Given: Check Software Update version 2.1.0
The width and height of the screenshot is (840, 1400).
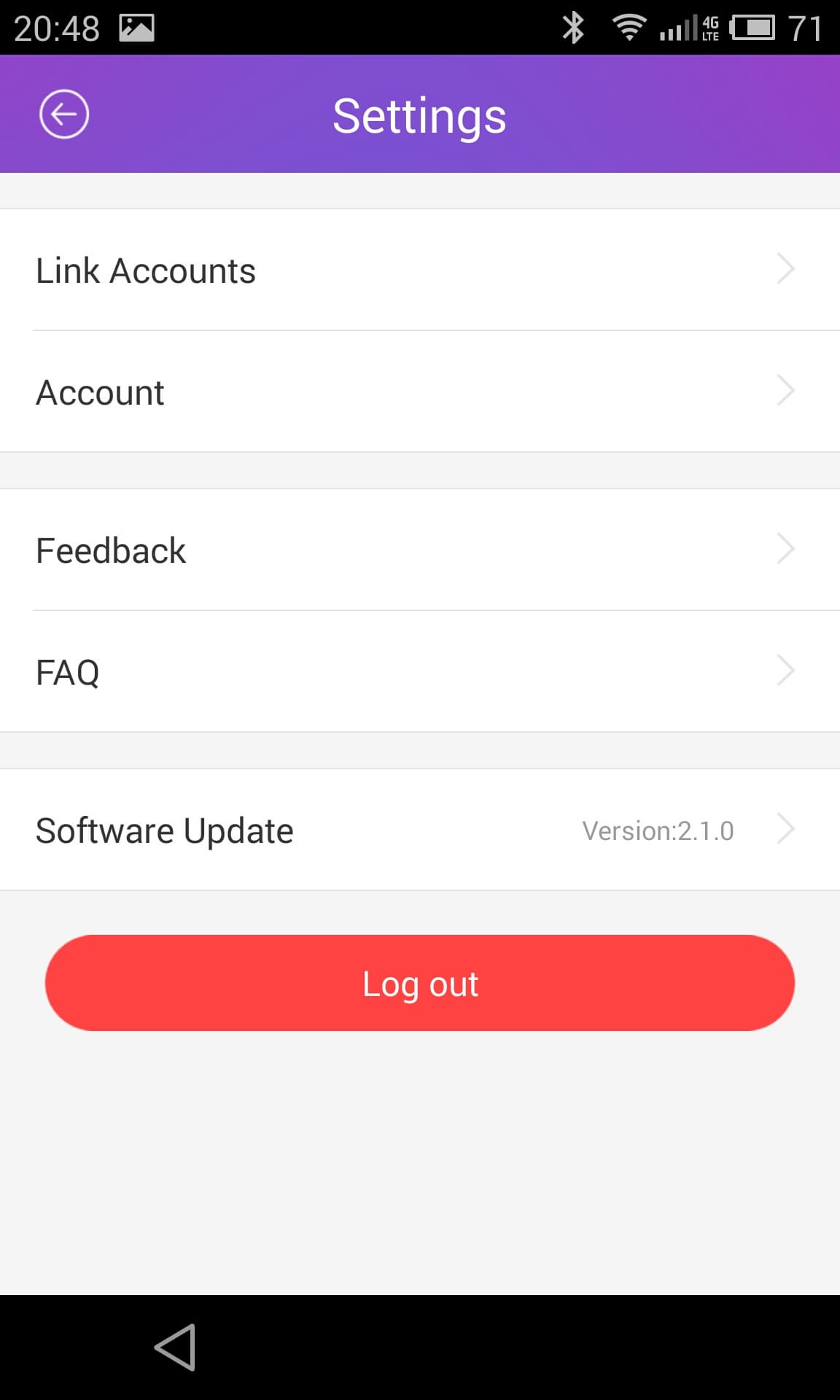Looking at the screenshot, I should [x=420, y=830].
